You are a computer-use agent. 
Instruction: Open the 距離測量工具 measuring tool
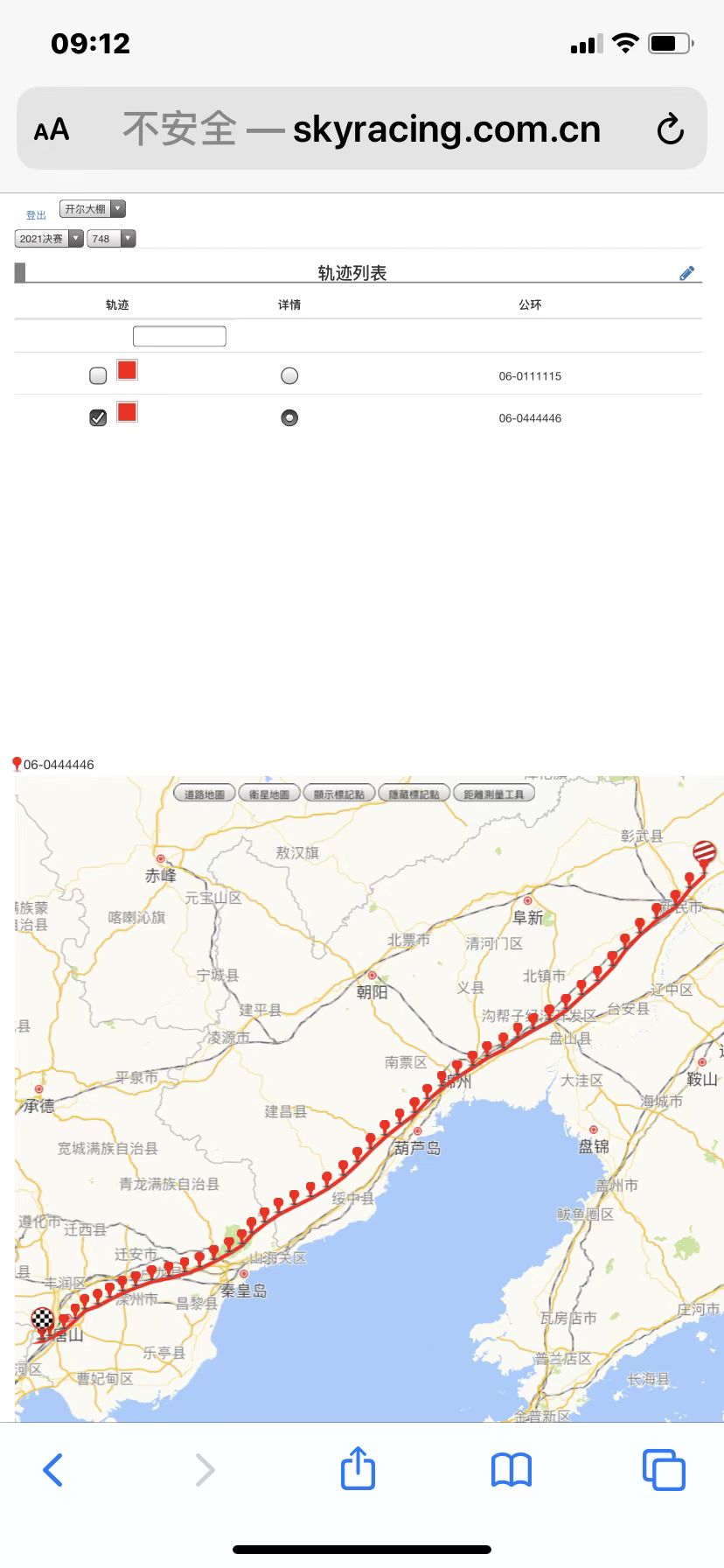pos(494,794)
